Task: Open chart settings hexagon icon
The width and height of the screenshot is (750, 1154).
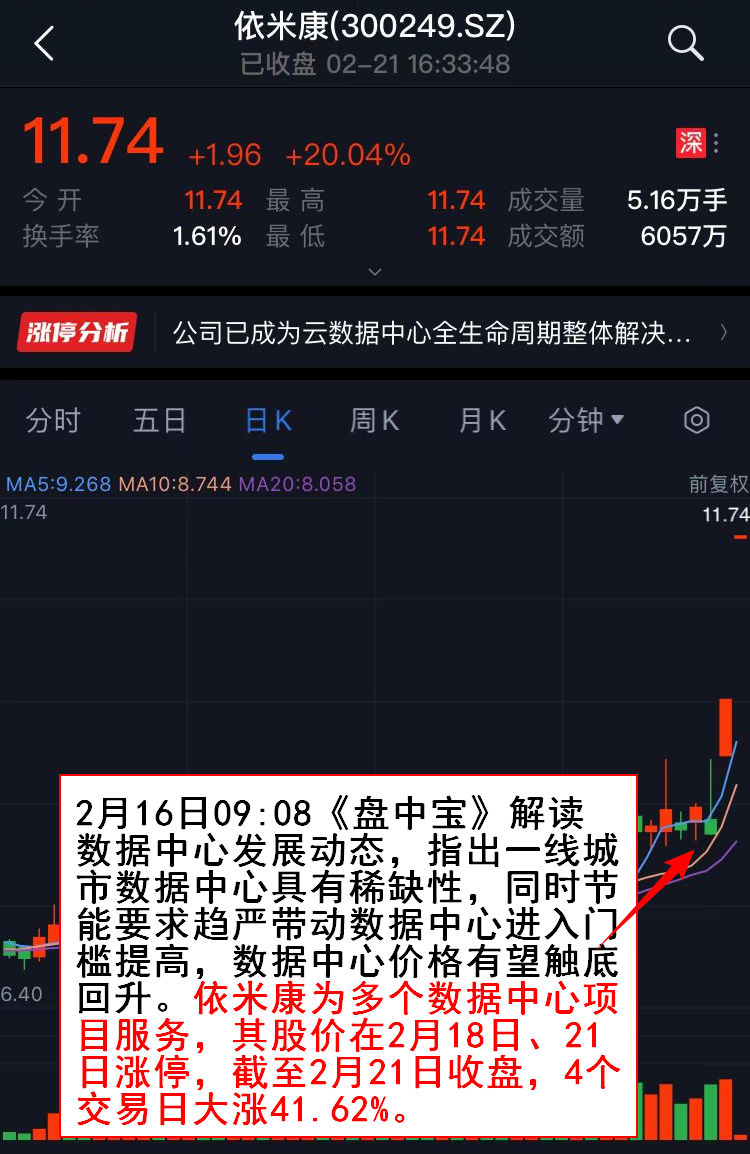Action: click(696, 421)
